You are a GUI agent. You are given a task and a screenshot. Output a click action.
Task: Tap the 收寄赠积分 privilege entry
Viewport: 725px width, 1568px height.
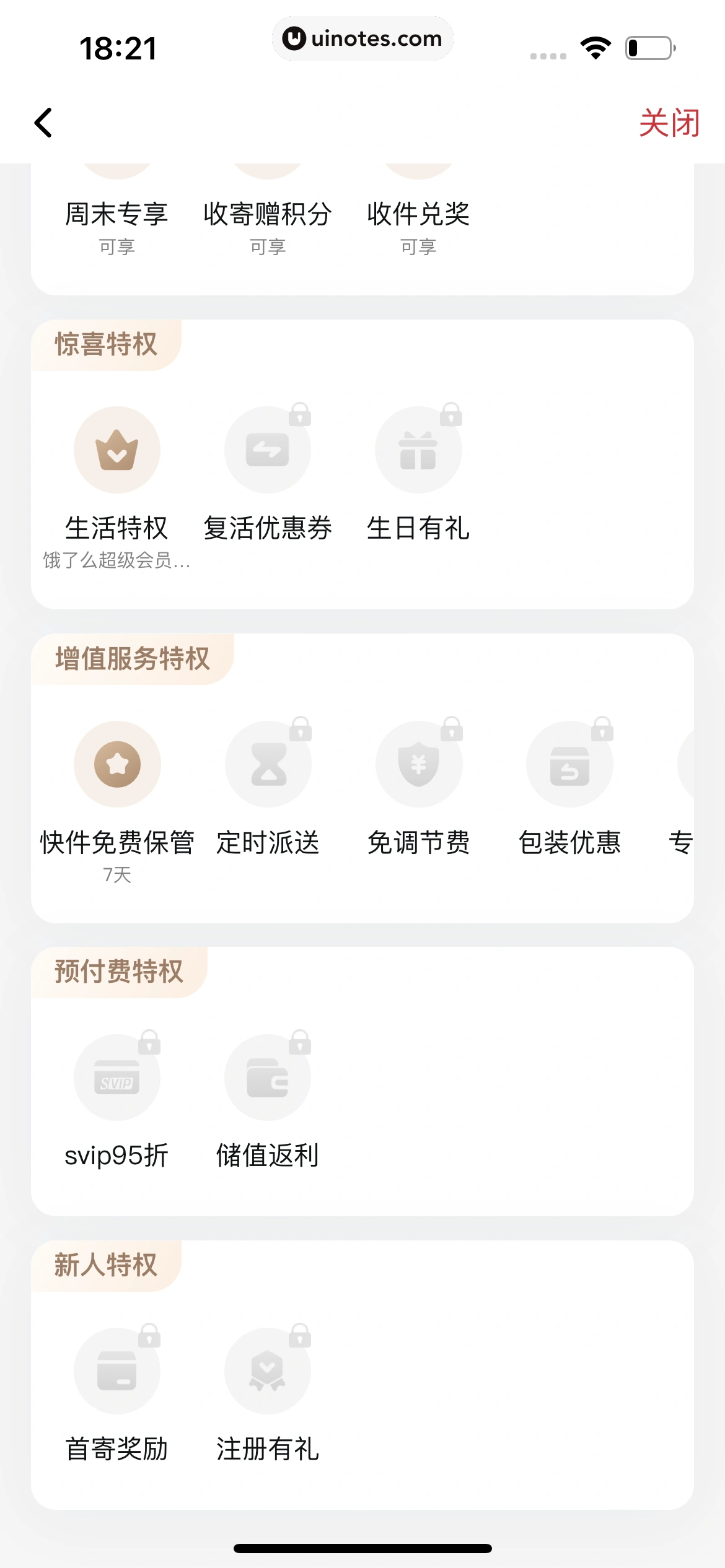click(266, 214)
